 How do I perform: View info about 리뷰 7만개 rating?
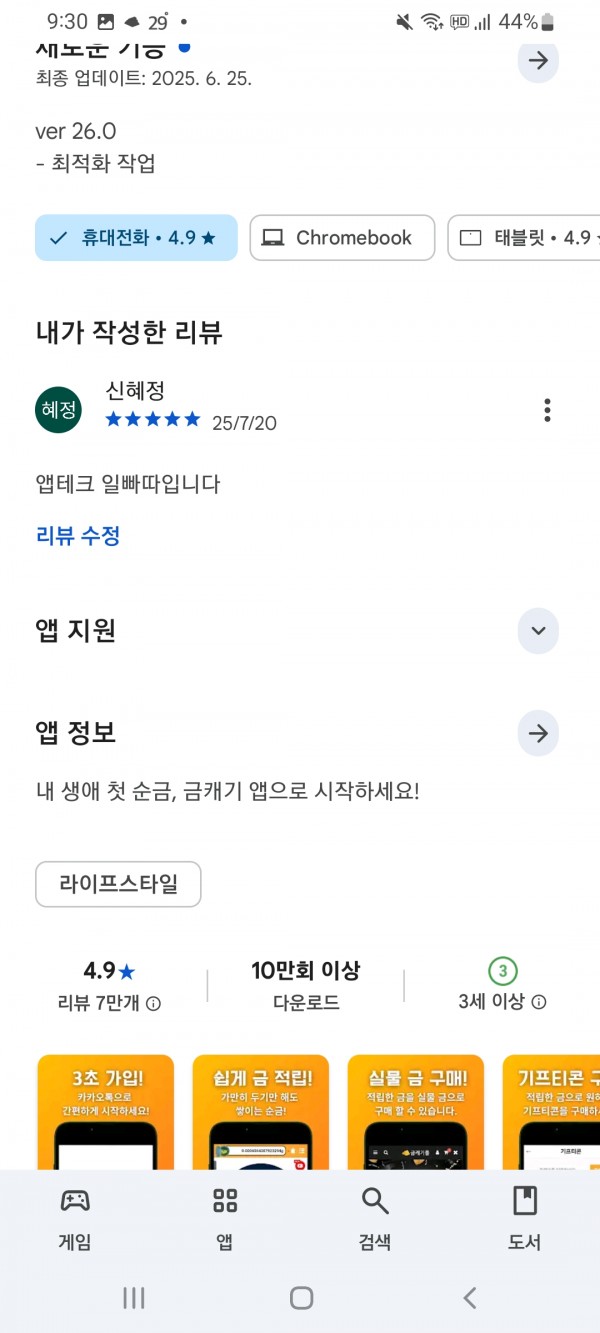click(154, 1003)
